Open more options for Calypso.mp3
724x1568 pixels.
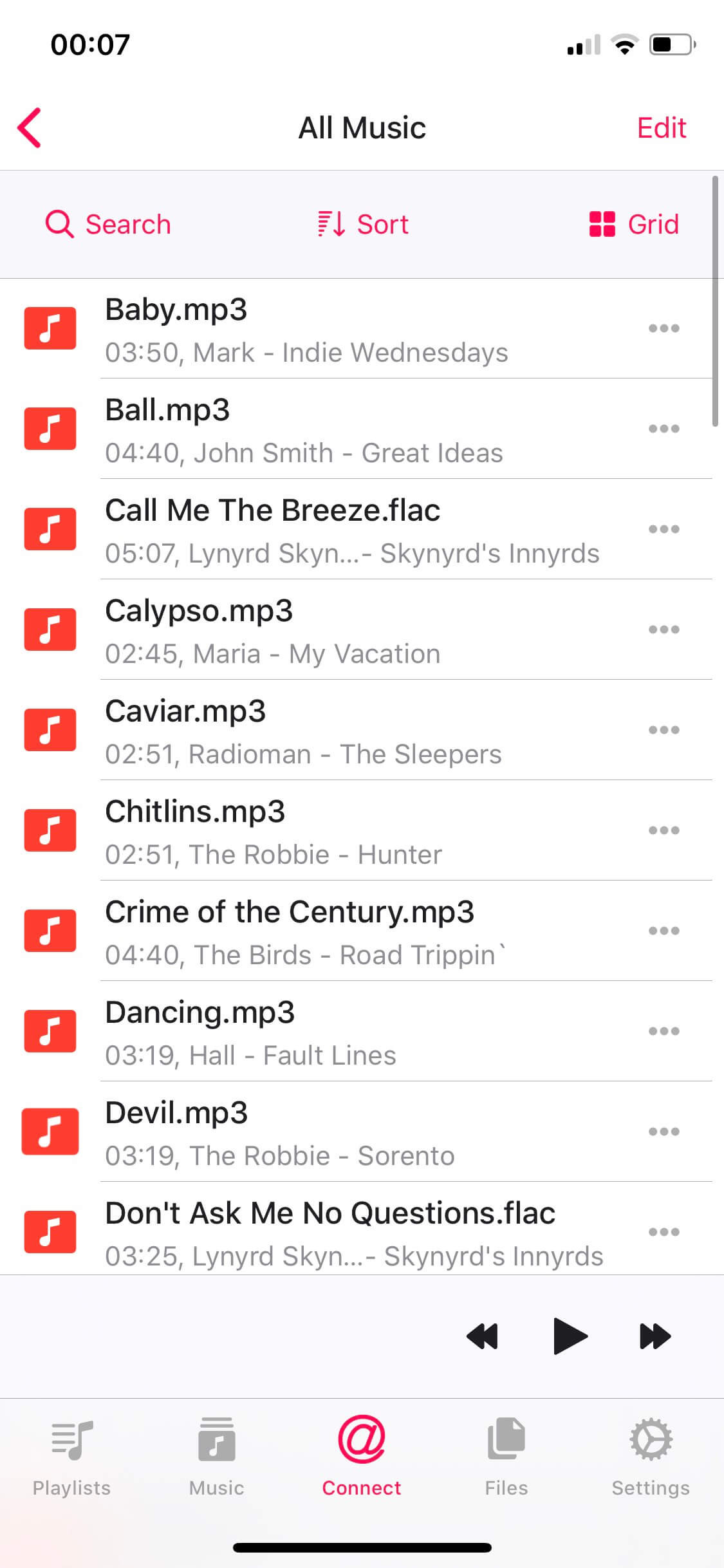[x=664, y=630]
